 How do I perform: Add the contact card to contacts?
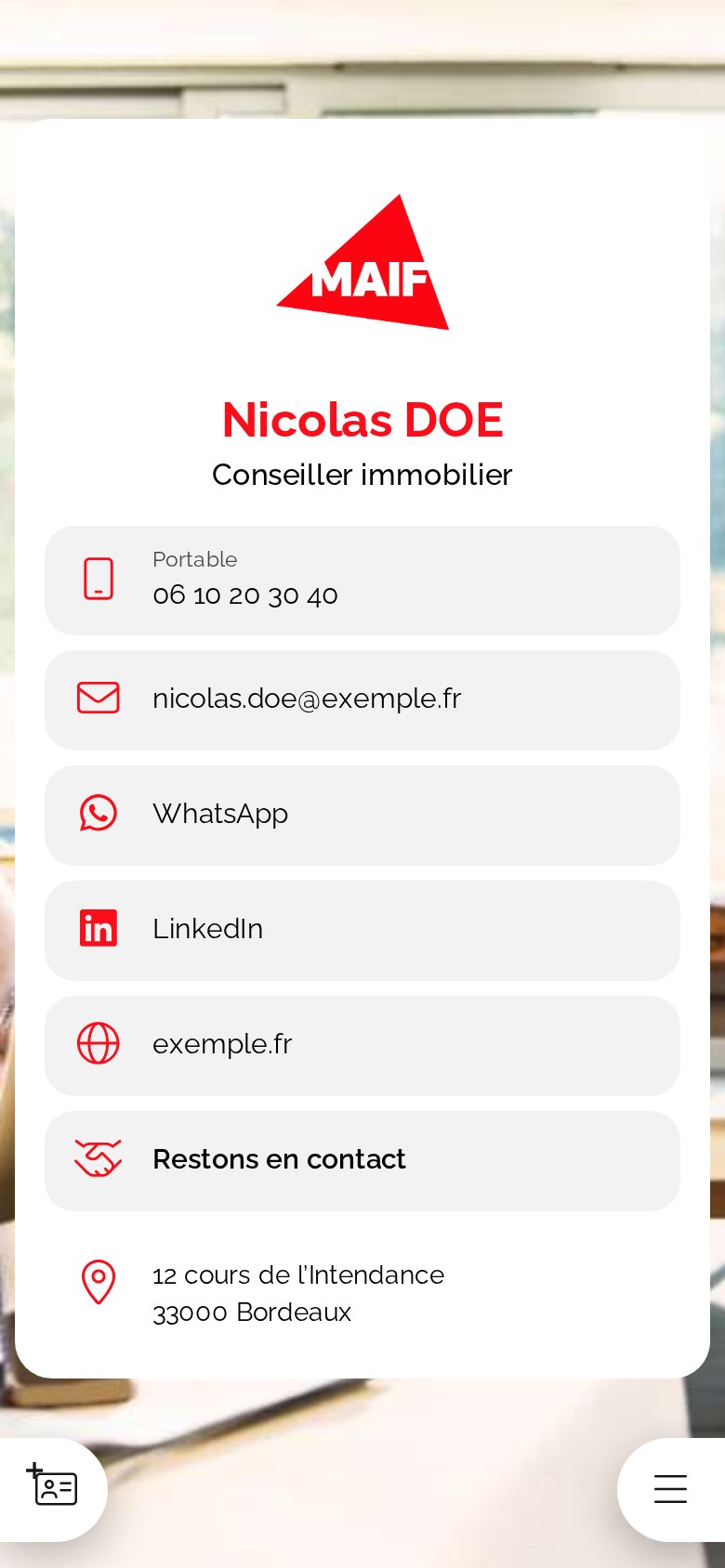[x=52, y=1488]
